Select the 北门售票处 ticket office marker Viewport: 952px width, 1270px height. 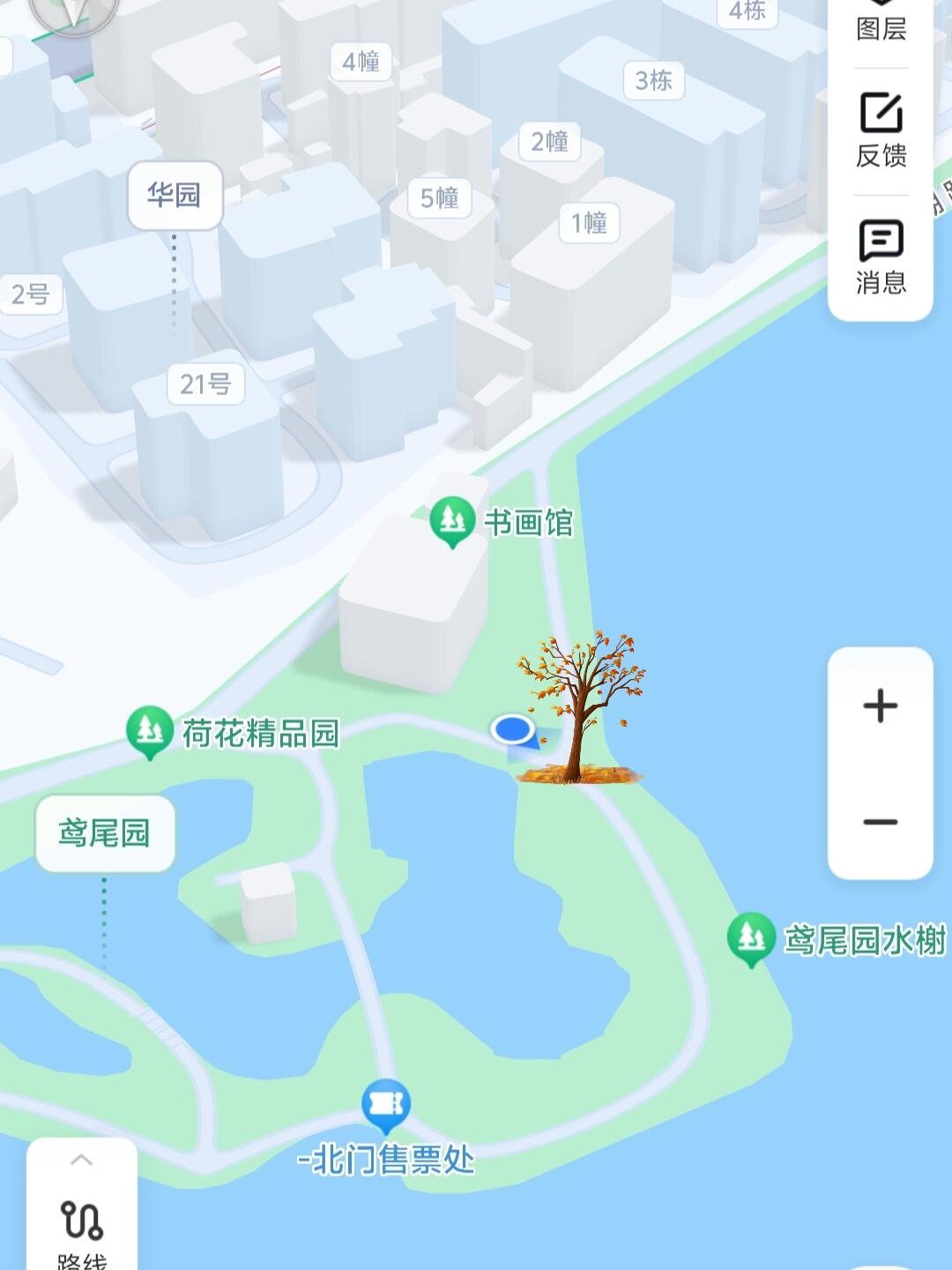pos(386,1105)
